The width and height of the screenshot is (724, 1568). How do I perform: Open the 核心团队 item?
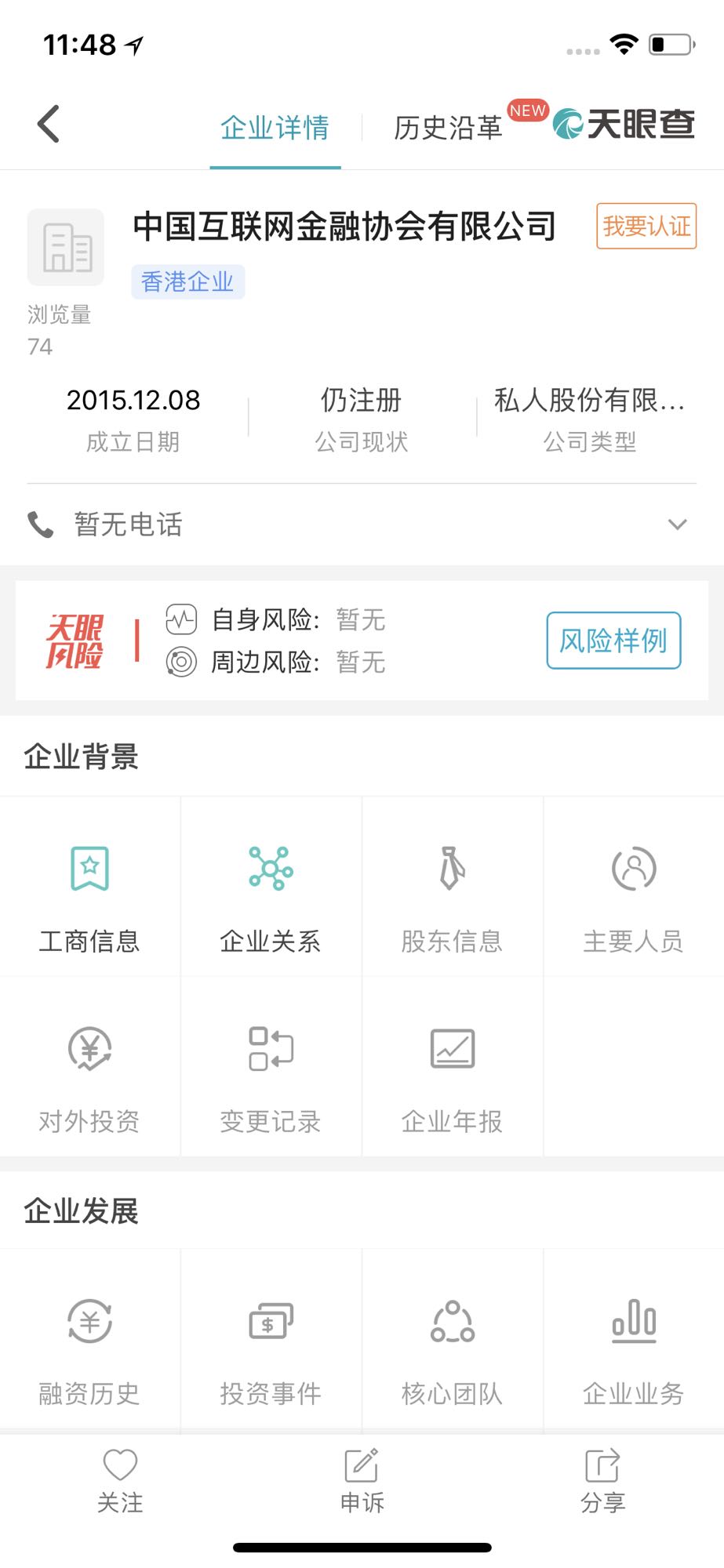coord(452,1350)
